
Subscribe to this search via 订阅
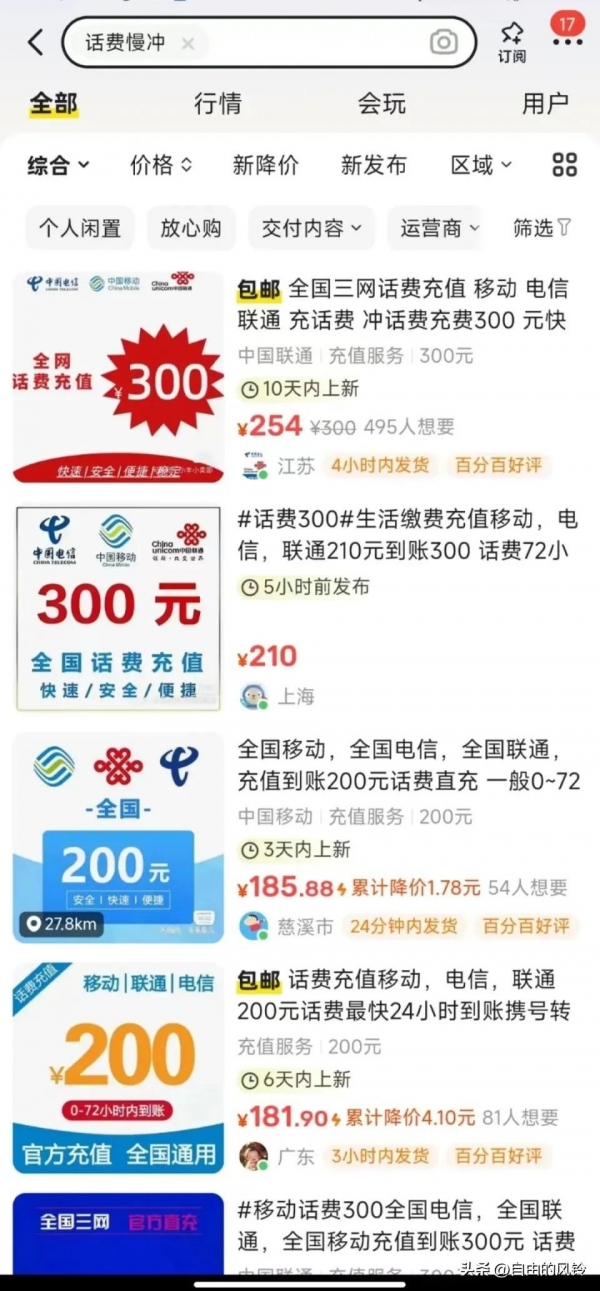(x=512, y=42)
